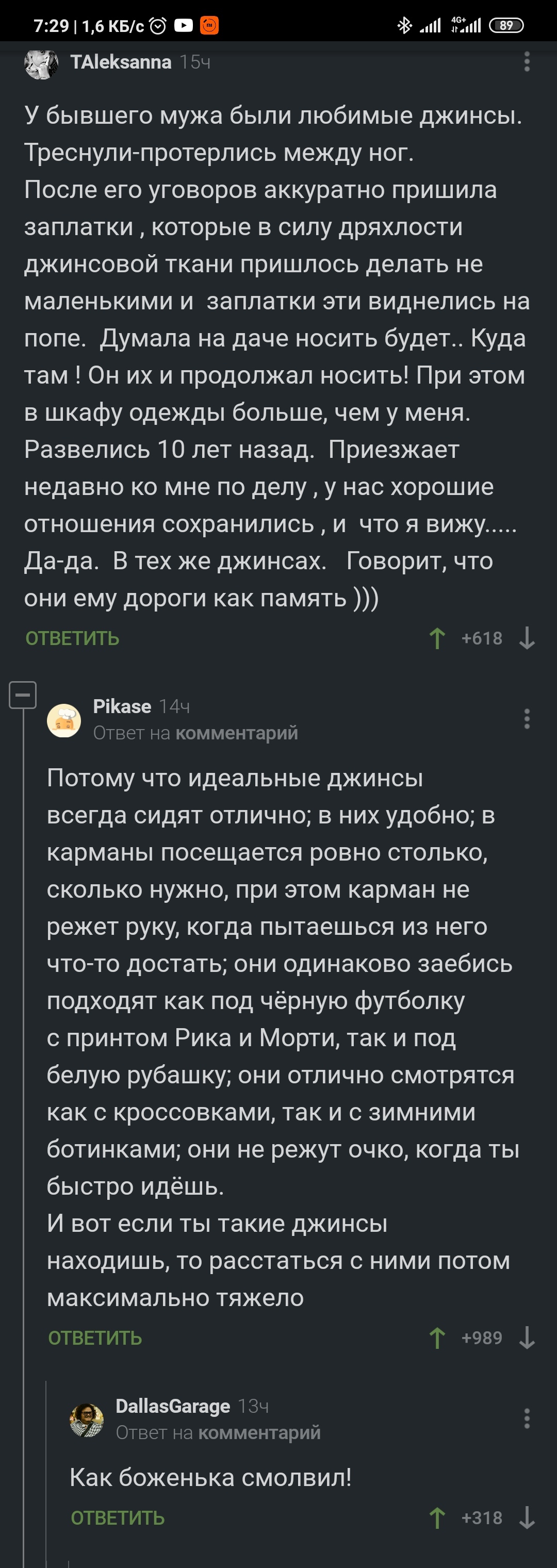
Task: Upvote DallasGarage's comment
Action: (x=437, y=1518)
